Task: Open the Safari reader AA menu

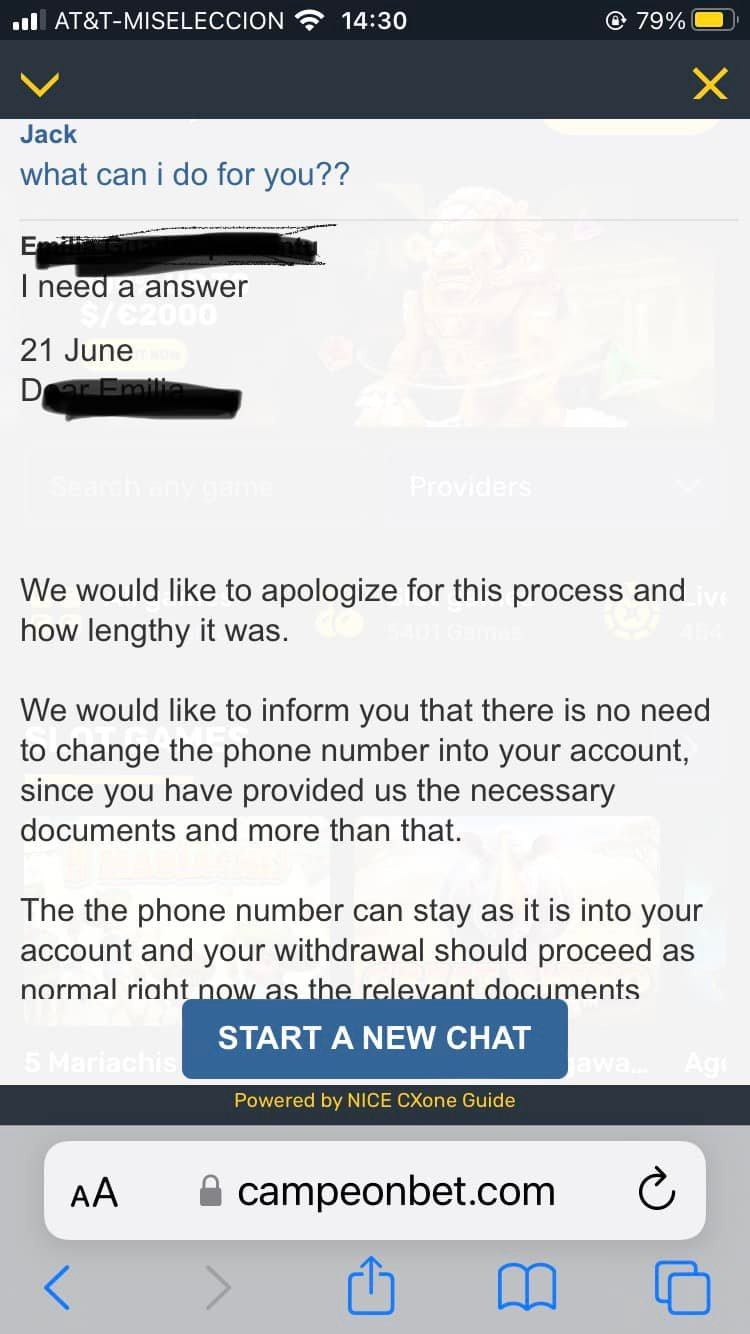Action: 94,1191
